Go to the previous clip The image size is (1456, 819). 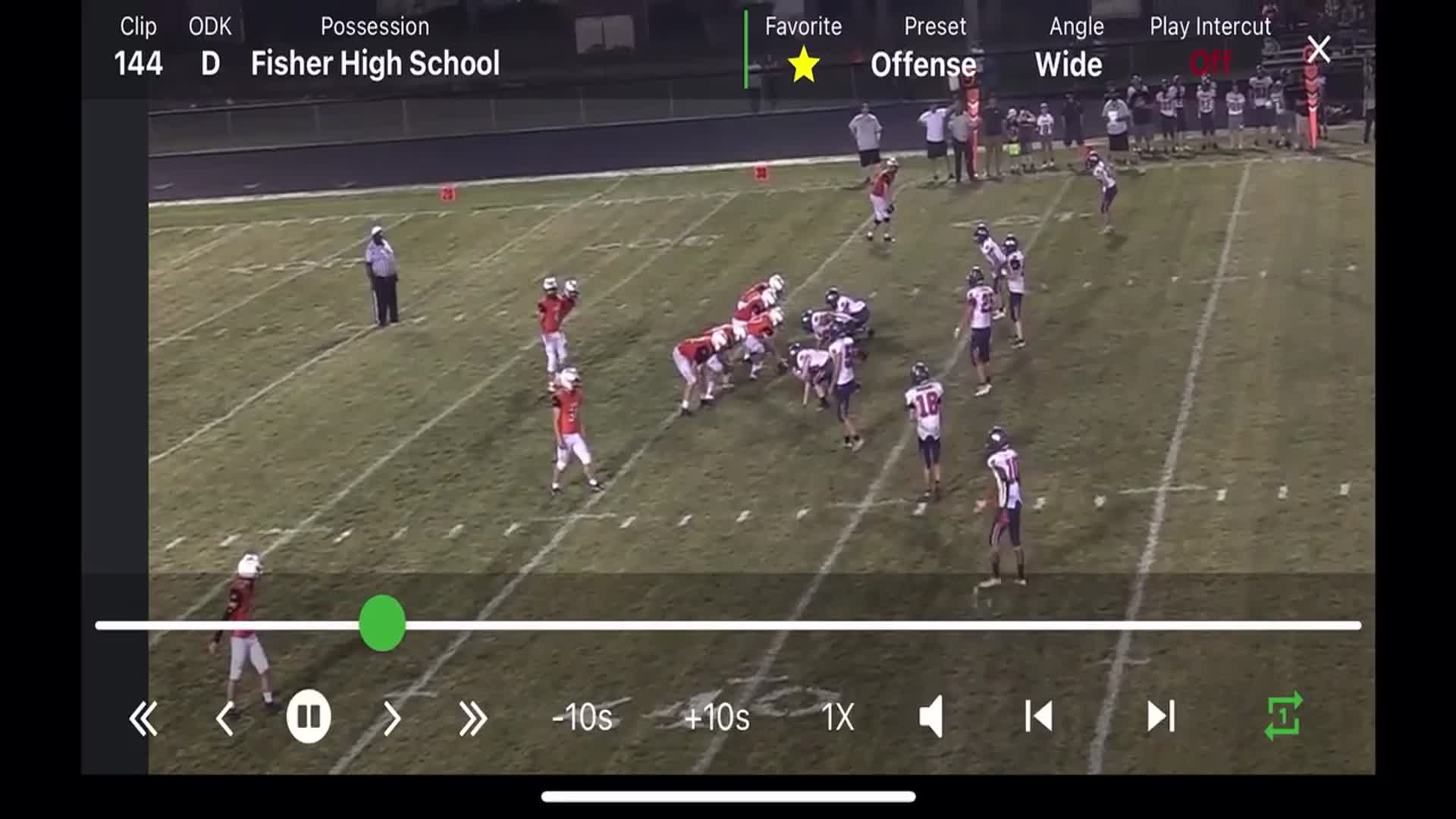[x=1038, y=717]
